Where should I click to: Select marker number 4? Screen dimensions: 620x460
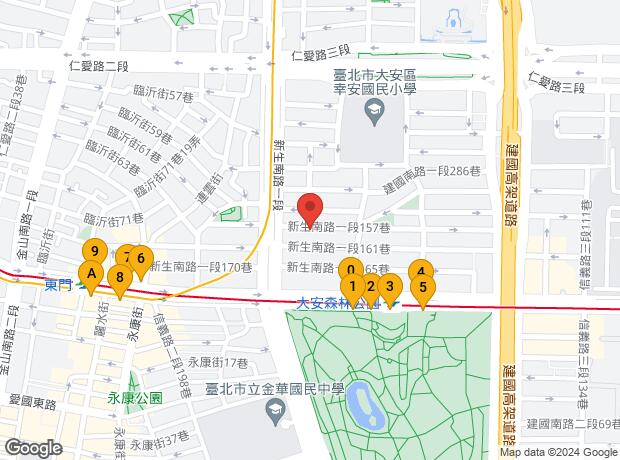tap(422, 271)
